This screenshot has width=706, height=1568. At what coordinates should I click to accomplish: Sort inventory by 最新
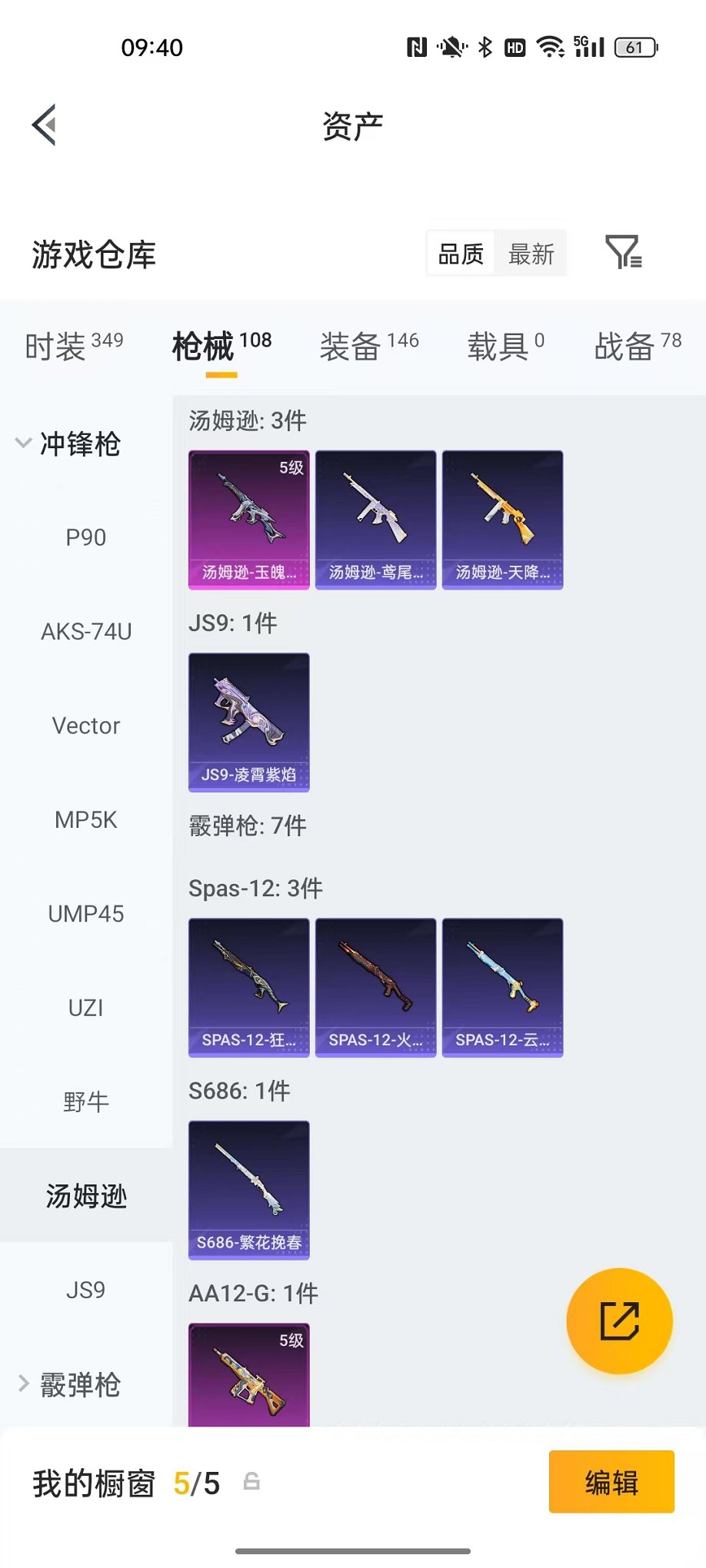click(x=531, y=254)
